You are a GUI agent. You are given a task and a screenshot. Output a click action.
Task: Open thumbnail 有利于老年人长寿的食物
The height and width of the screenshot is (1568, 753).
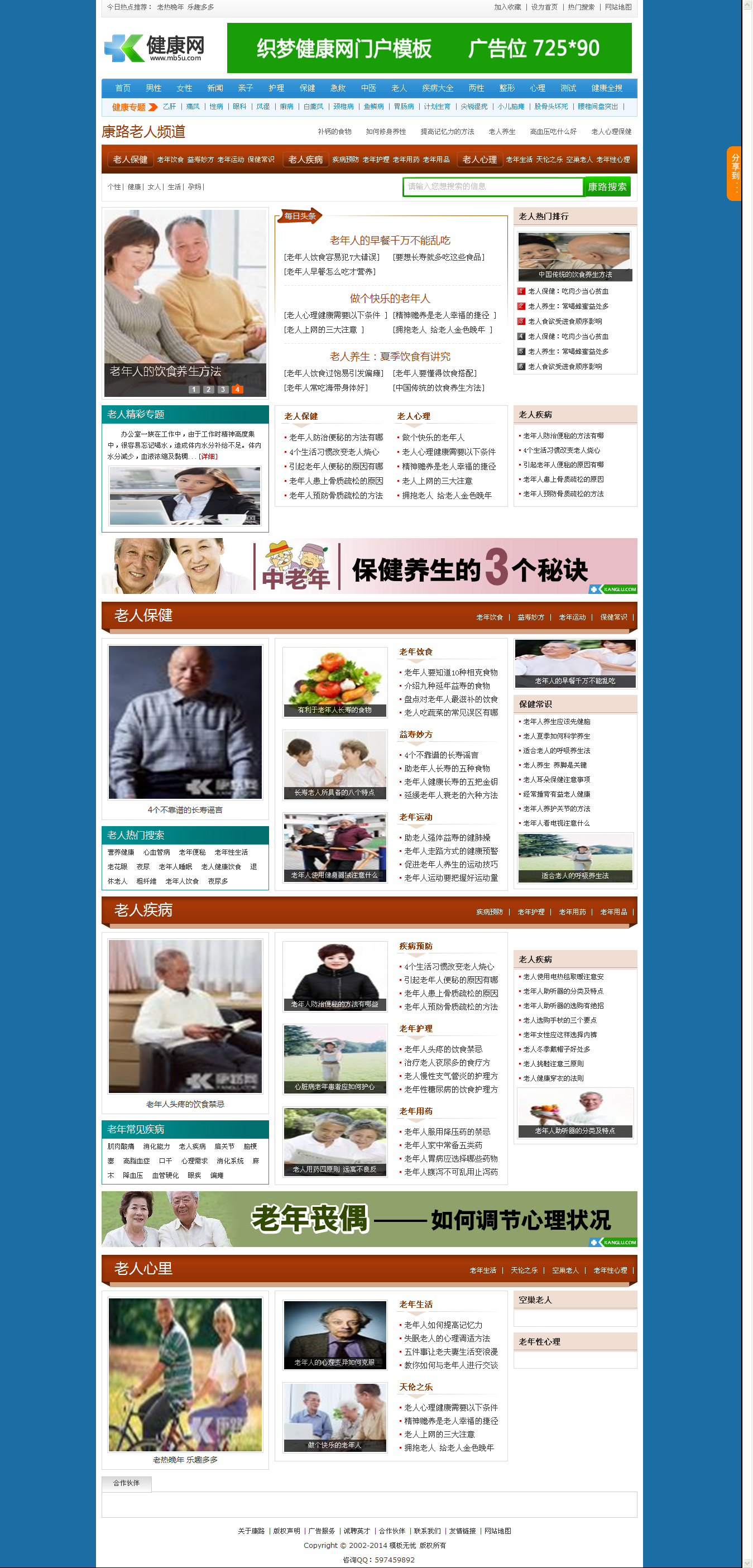click(x=335, y=682)
